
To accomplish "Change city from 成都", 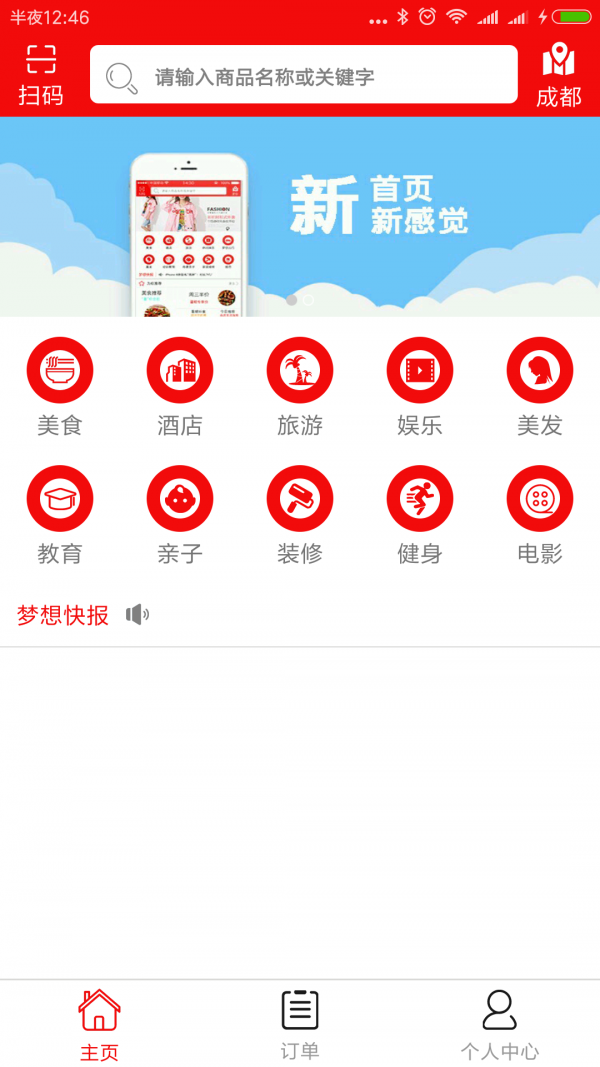I will pyautogui.click(x=559, y=75).
